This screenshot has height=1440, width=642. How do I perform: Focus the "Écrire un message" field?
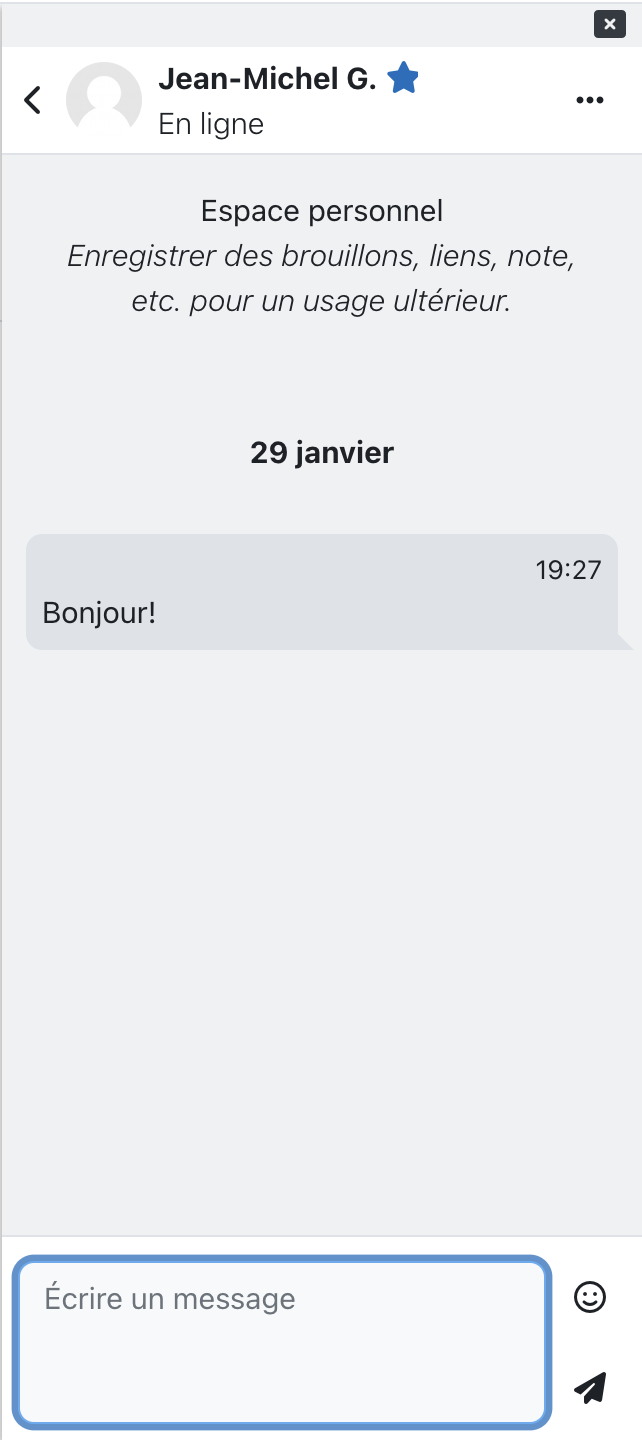[x=282, y=1341]
